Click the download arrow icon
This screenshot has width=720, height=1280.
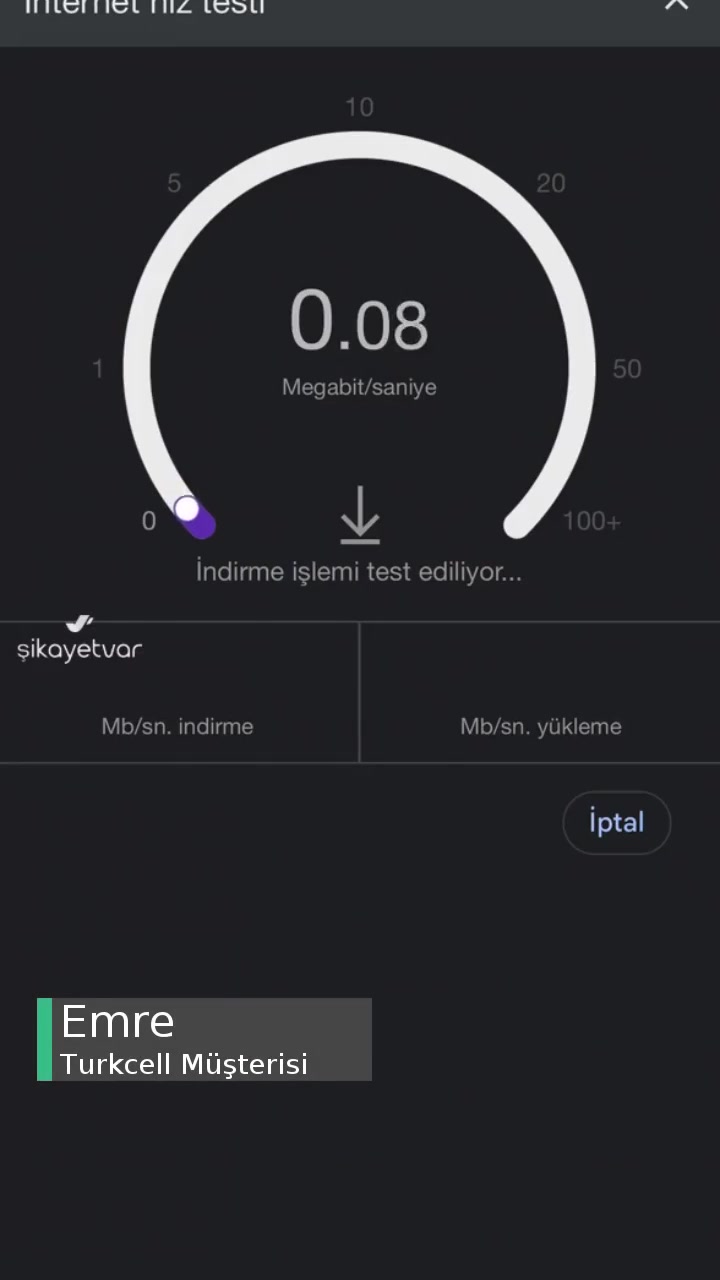(x=359, y=515)
